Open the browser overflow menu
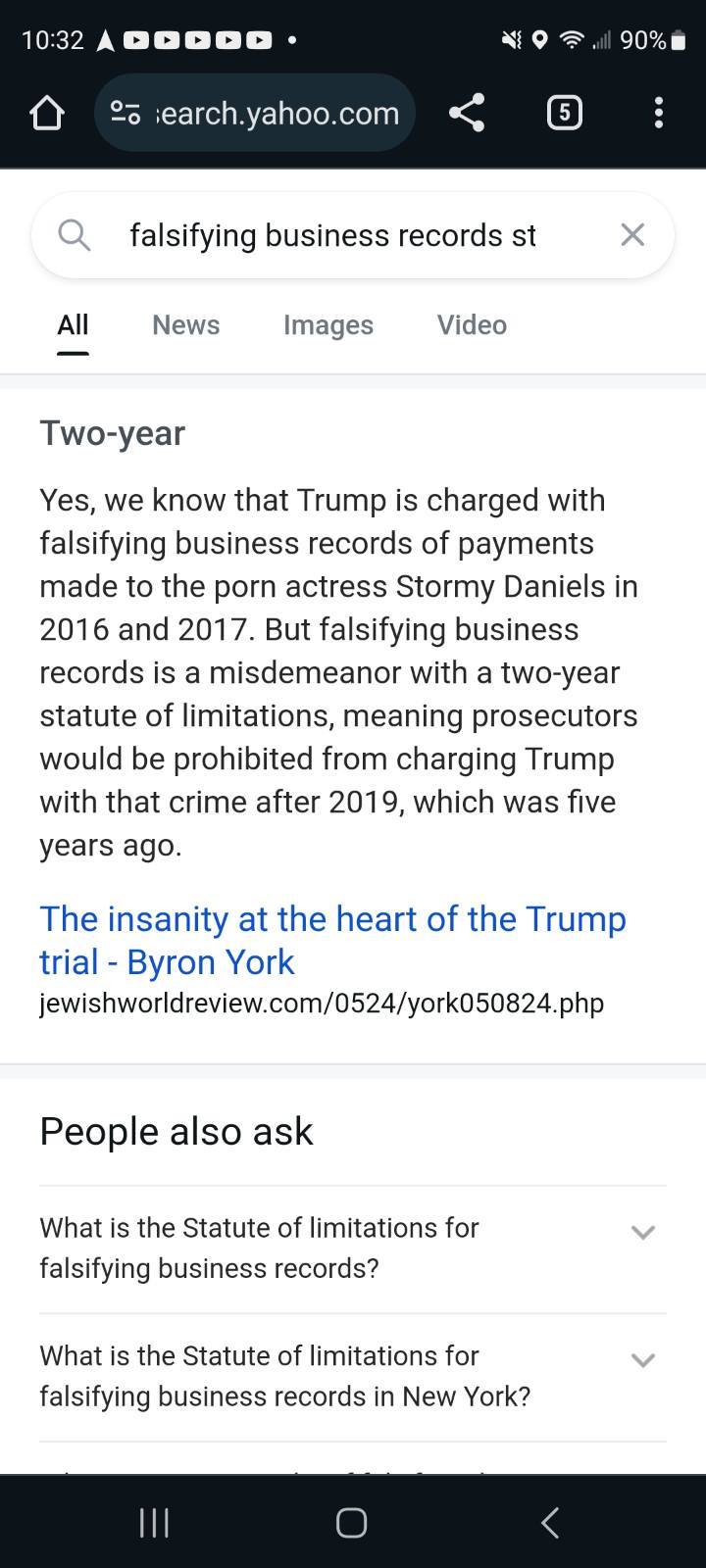This screenshot has height=1568, width=706. pyautogui.click(x=659, y=113)
